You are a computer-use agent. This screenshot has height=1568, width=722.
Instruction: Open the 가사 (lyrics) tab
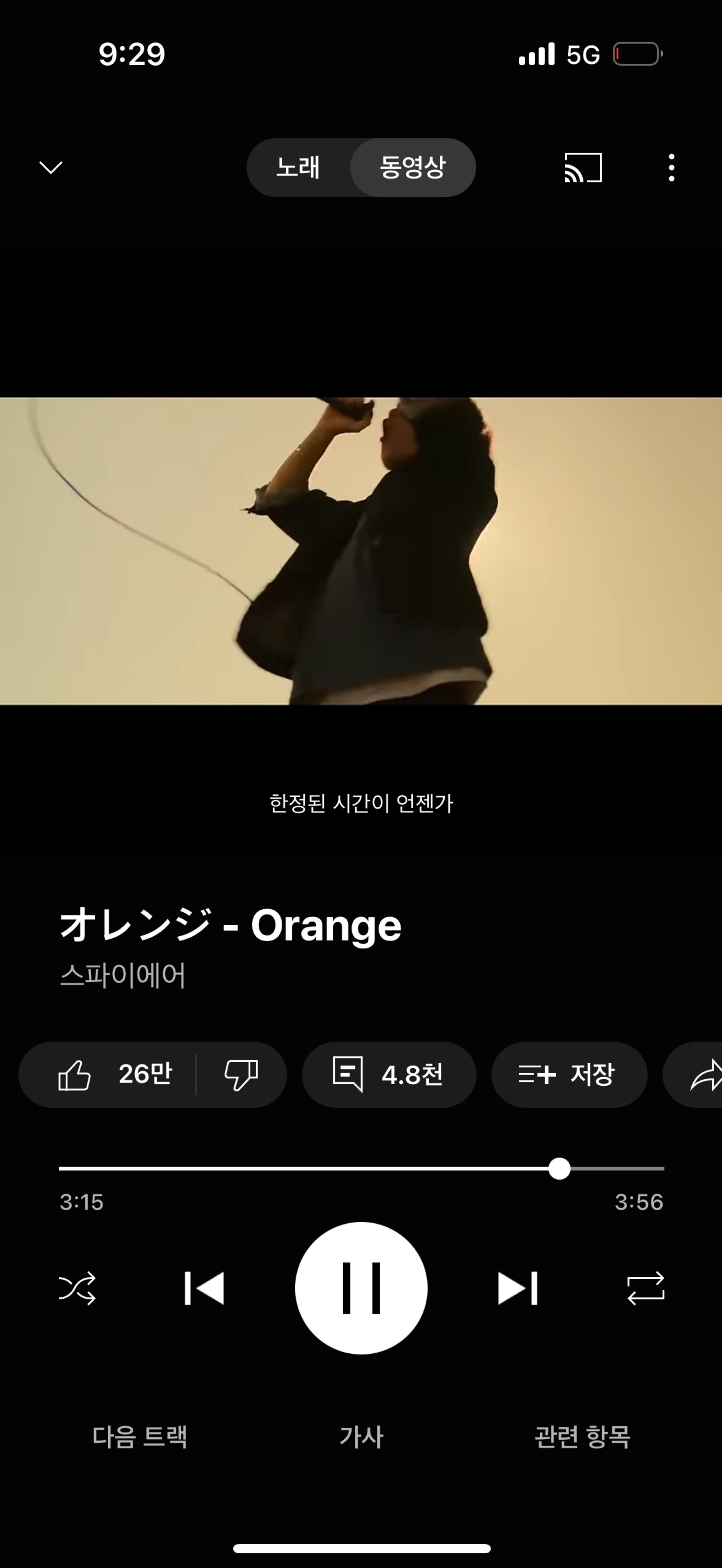[x=361, y=1437]
